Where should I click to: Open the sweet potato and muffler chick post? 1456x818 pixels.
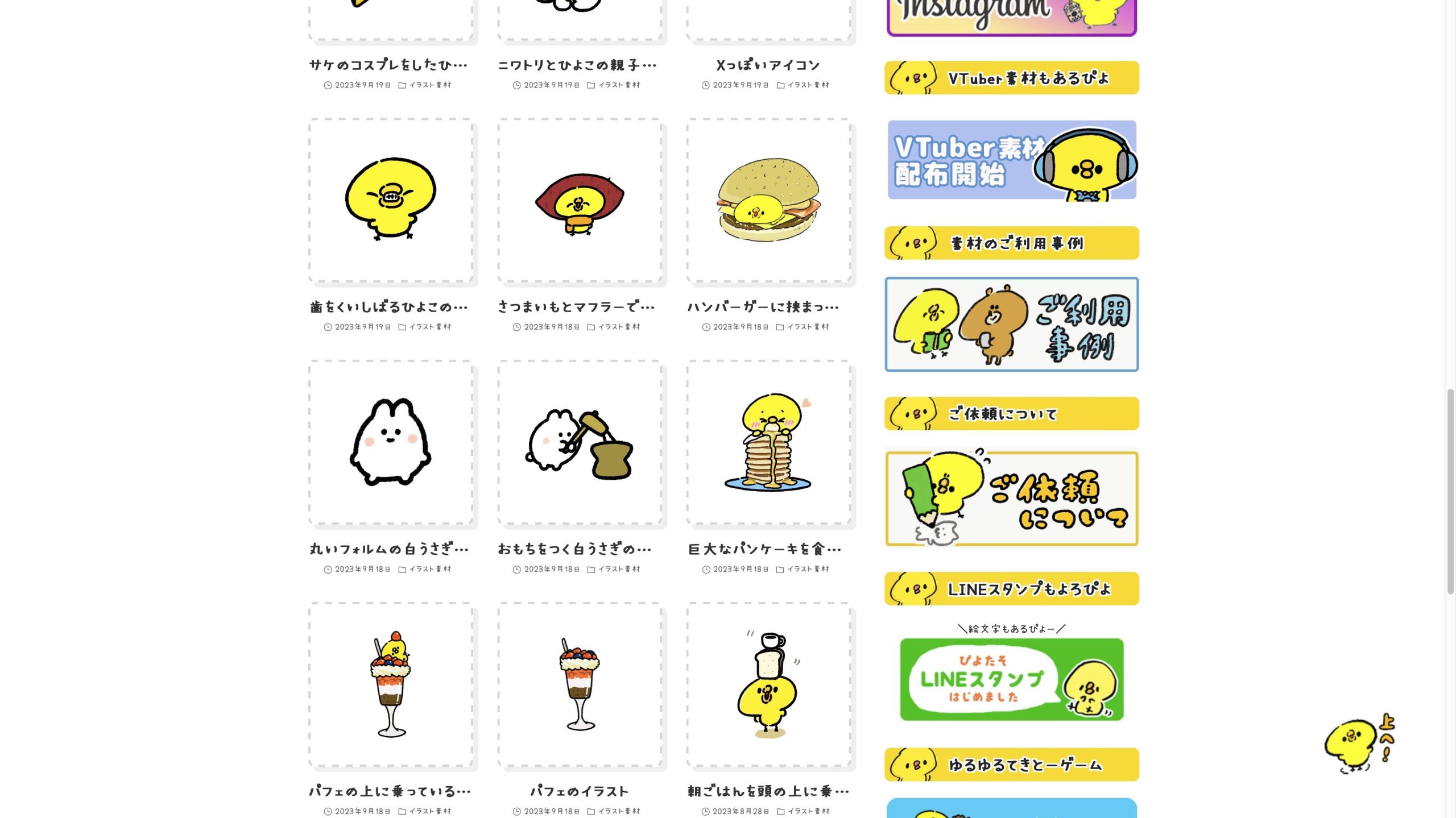click(x=580, y=200)
